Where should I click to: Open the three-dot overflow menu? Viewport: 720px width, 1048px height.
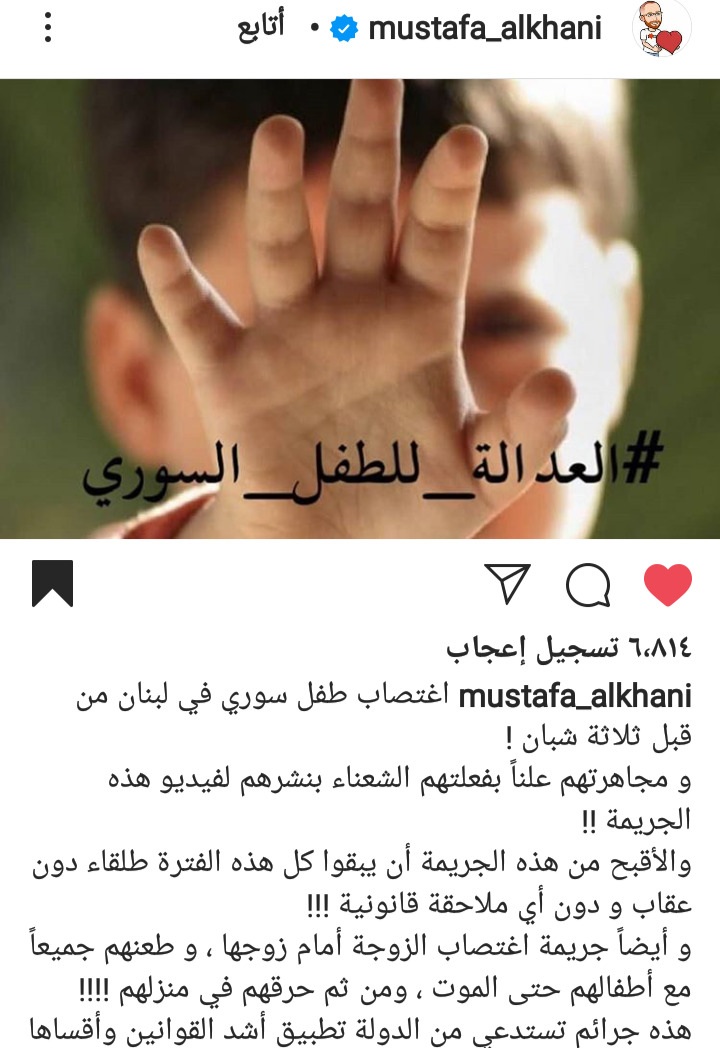tap(47, 28)
